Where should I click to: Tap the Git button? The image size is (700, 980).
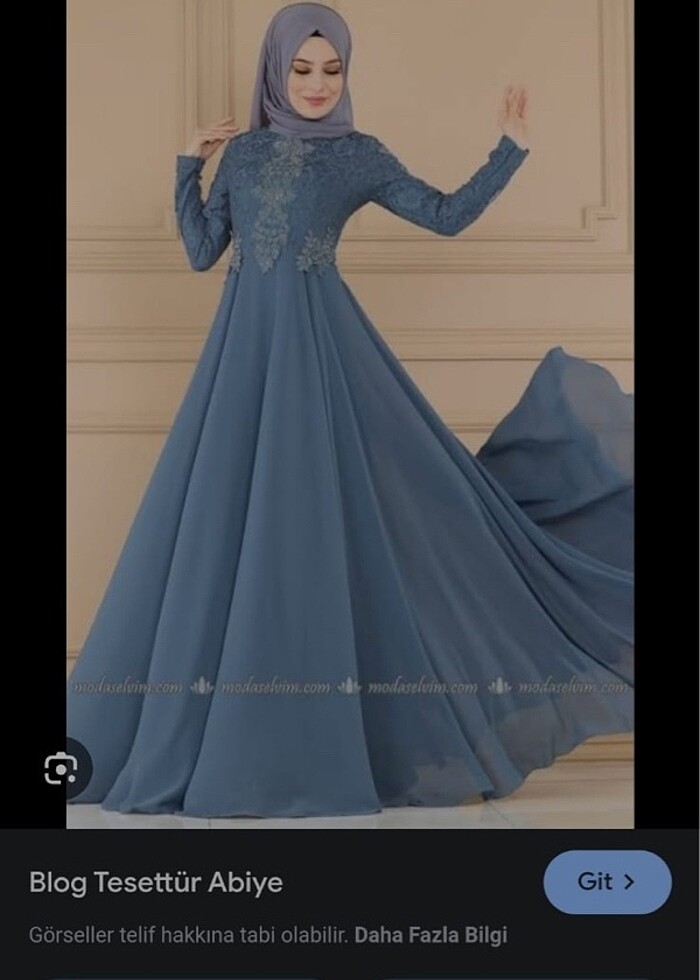coord(606,881)
